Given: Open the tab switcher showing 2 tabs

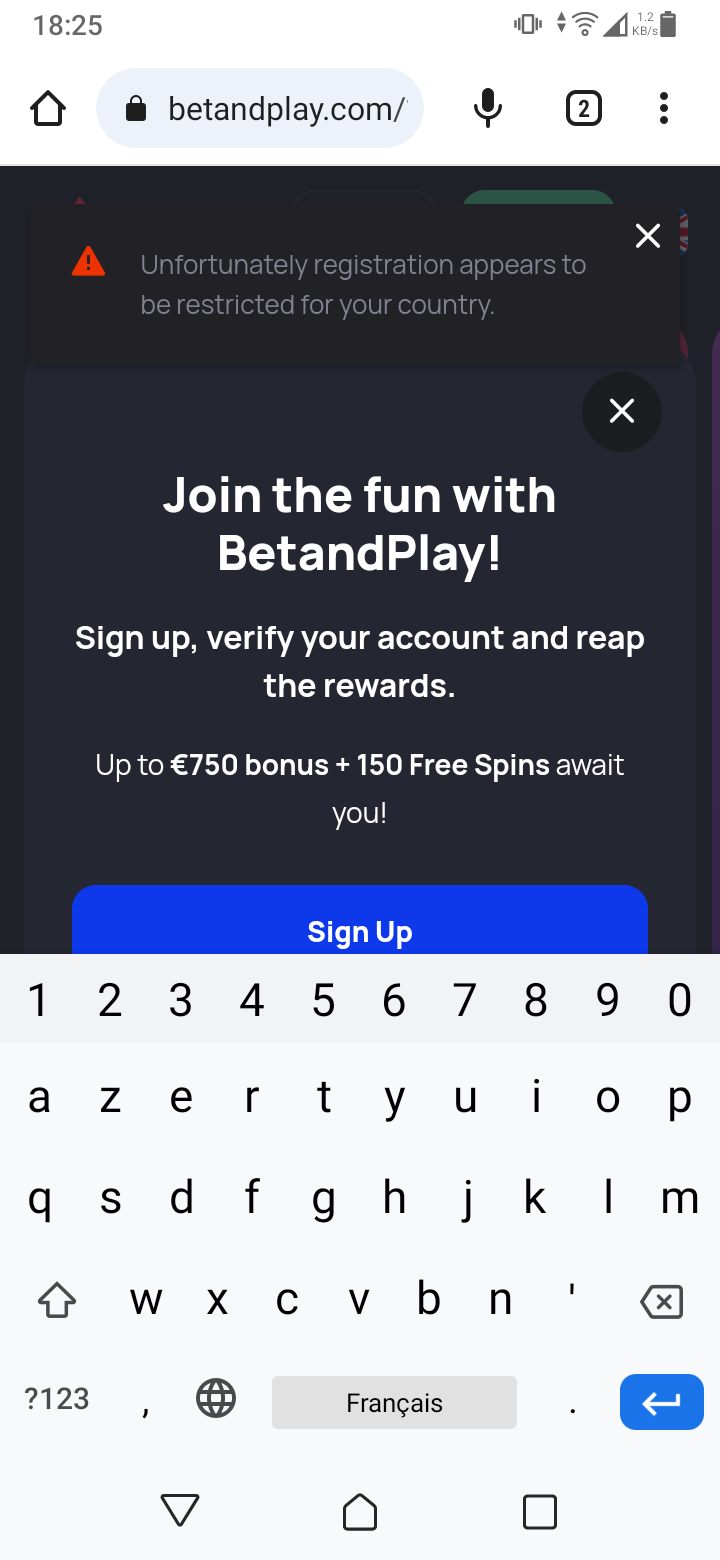Looking at the screenshot, I should coord(584,108).
